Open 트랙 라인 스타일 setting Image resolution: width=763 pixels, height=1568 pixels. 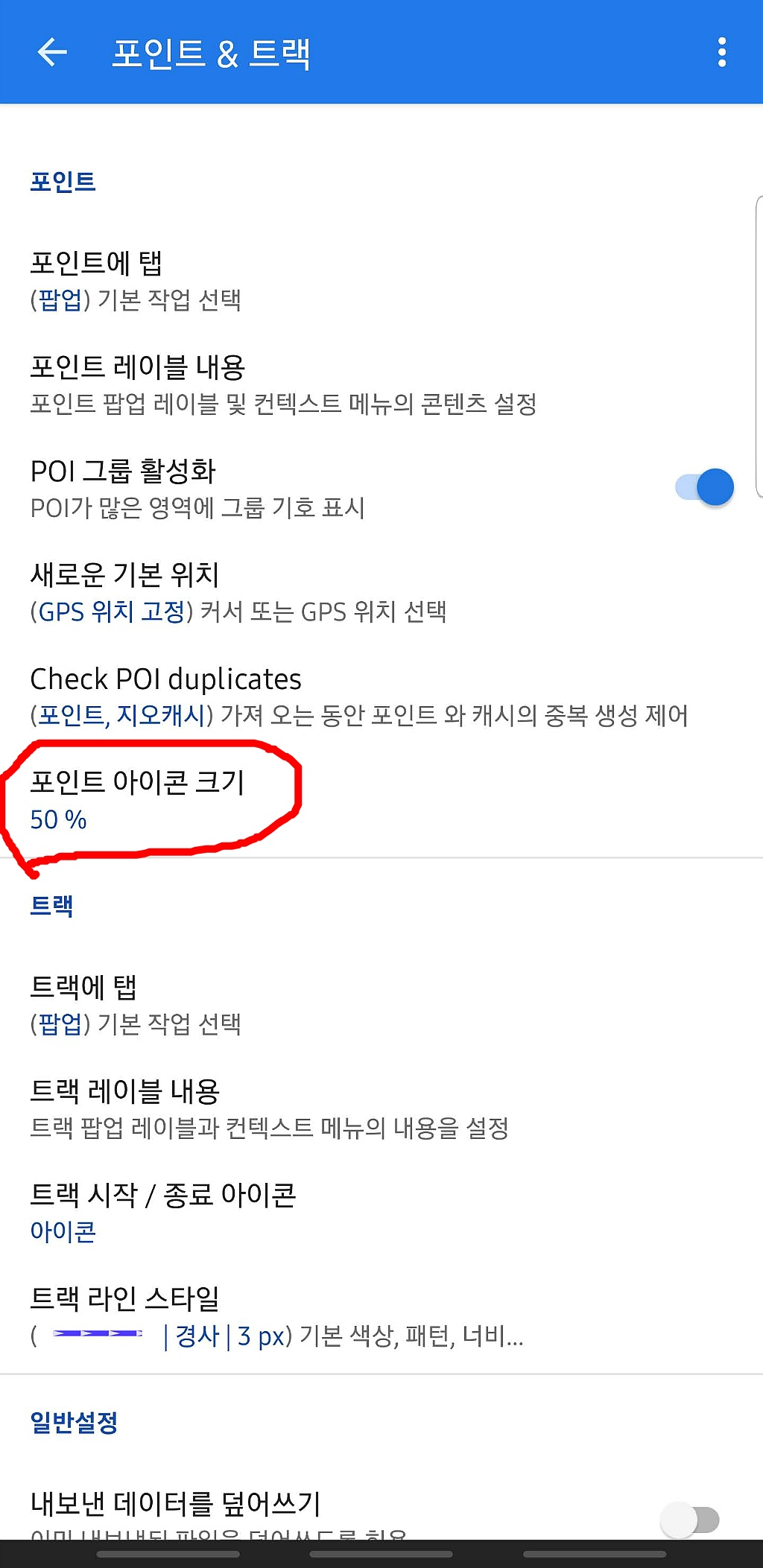pos(298,1316)
